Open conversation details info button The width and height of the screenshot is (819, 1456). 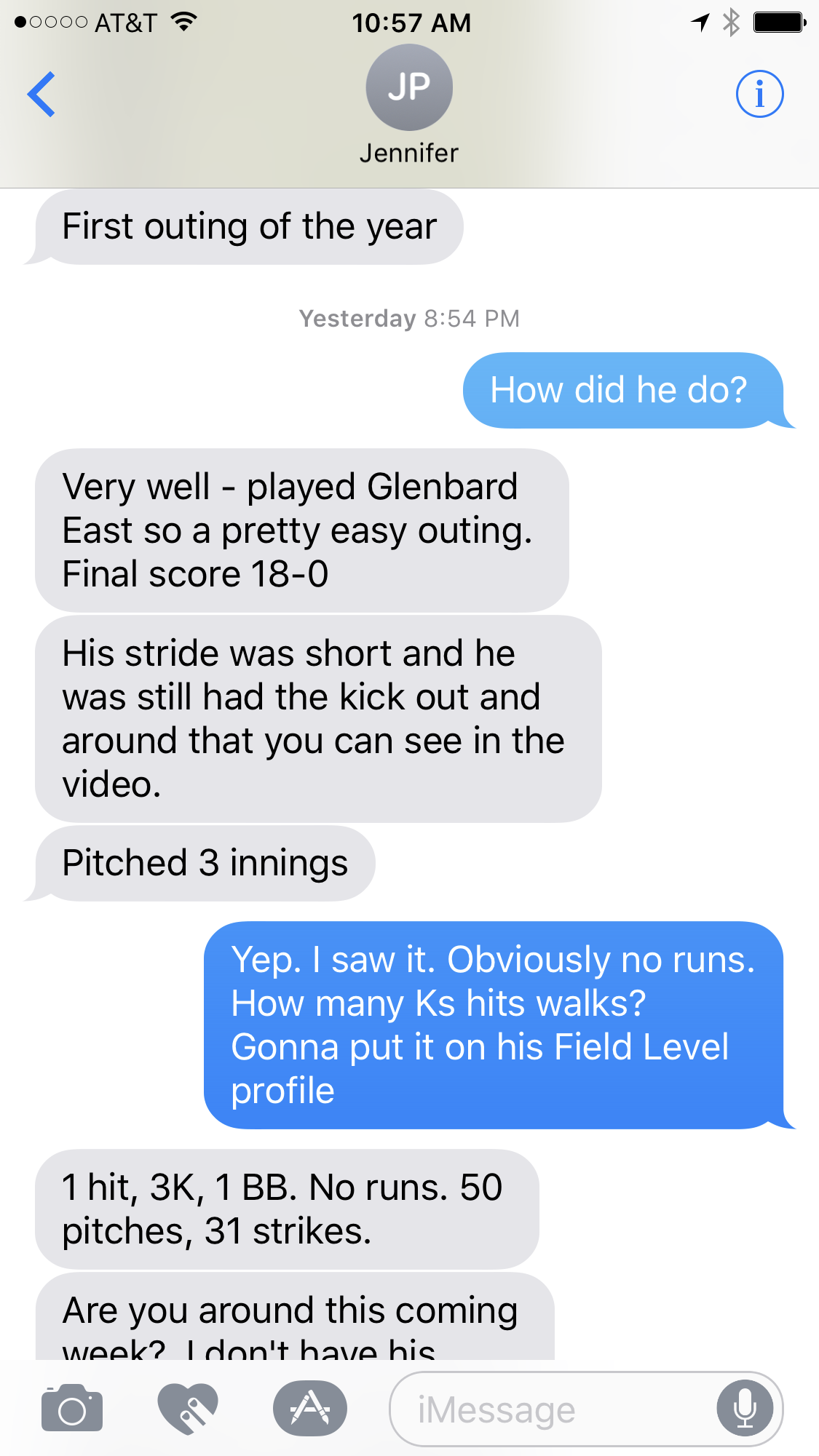[x=759, y=94]
